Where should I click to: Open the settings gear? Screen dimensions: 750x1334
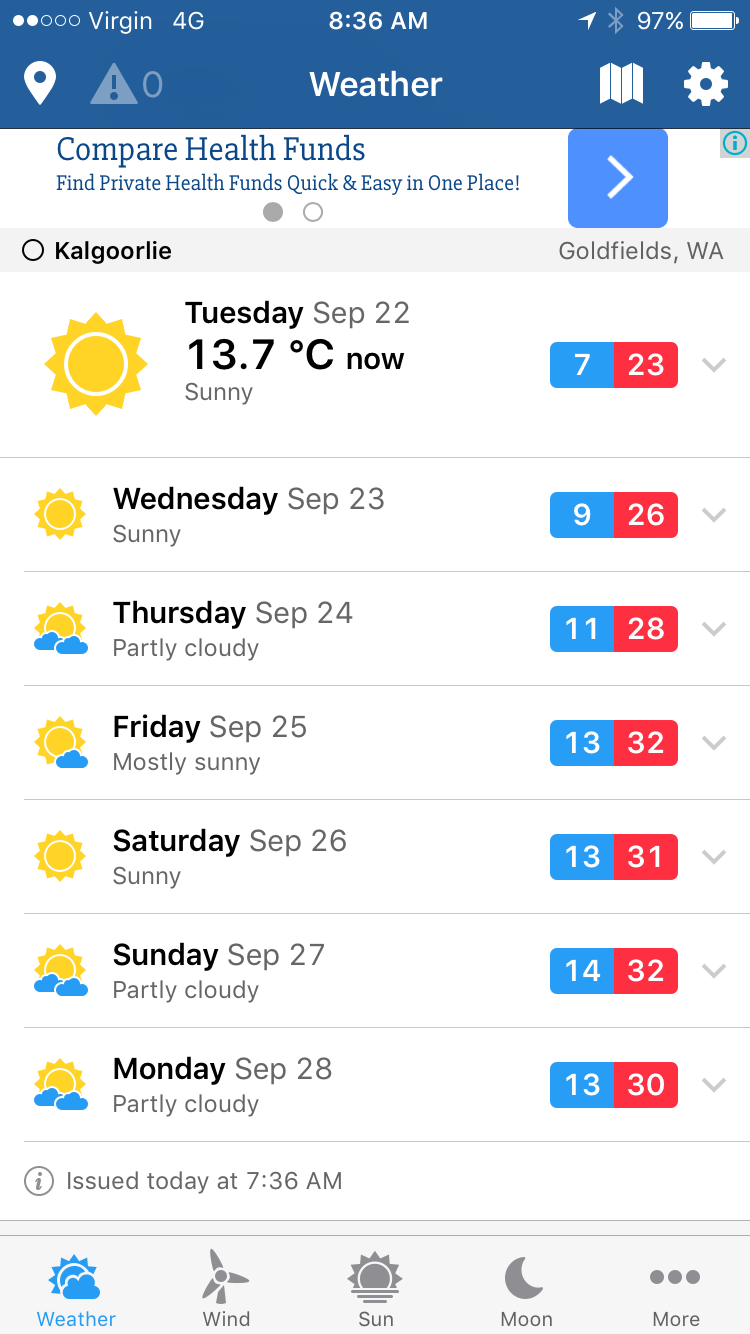[705, 84]
